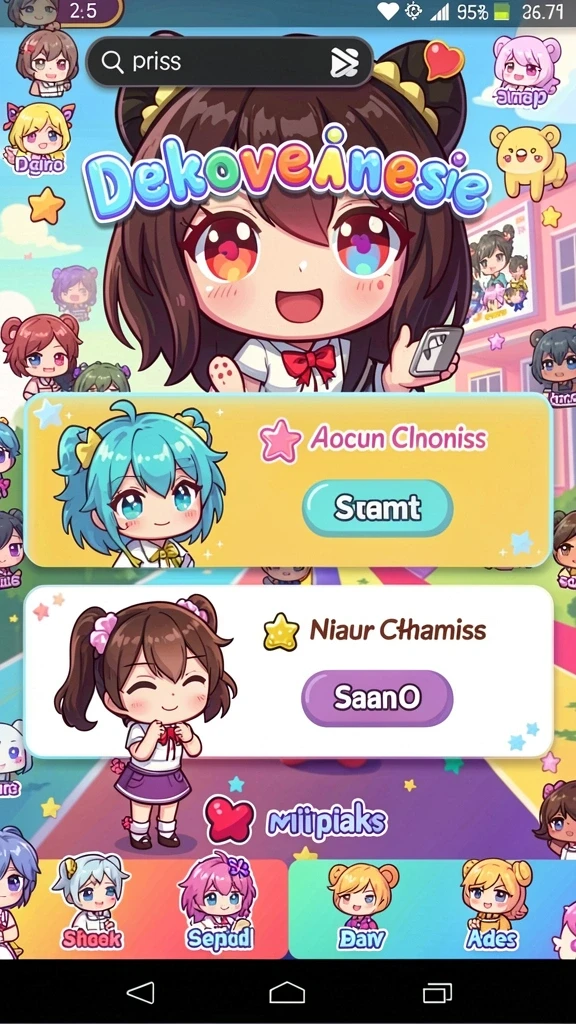Open recent apps from the navigation bar
This screenshot has width=576, height=1024.
(x=437, y=993)
